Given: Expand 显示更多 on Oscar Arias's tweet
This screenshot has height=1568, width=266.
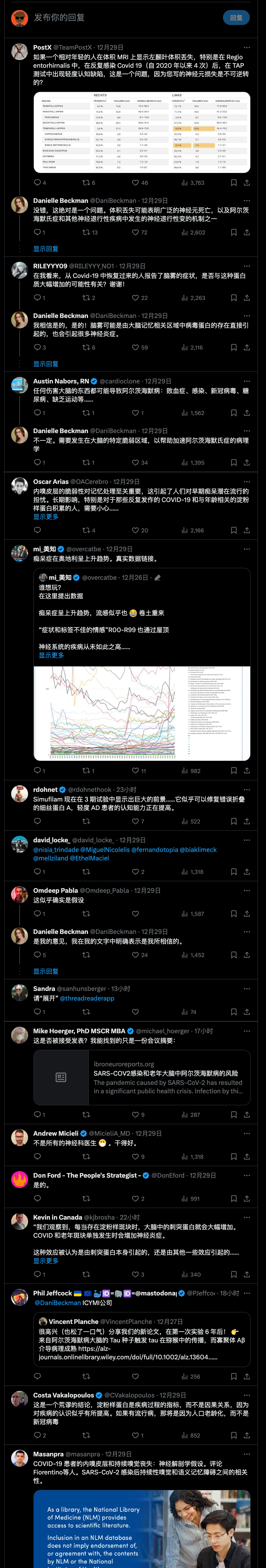Looking at the screenshot, I should (x=45, y=517).
